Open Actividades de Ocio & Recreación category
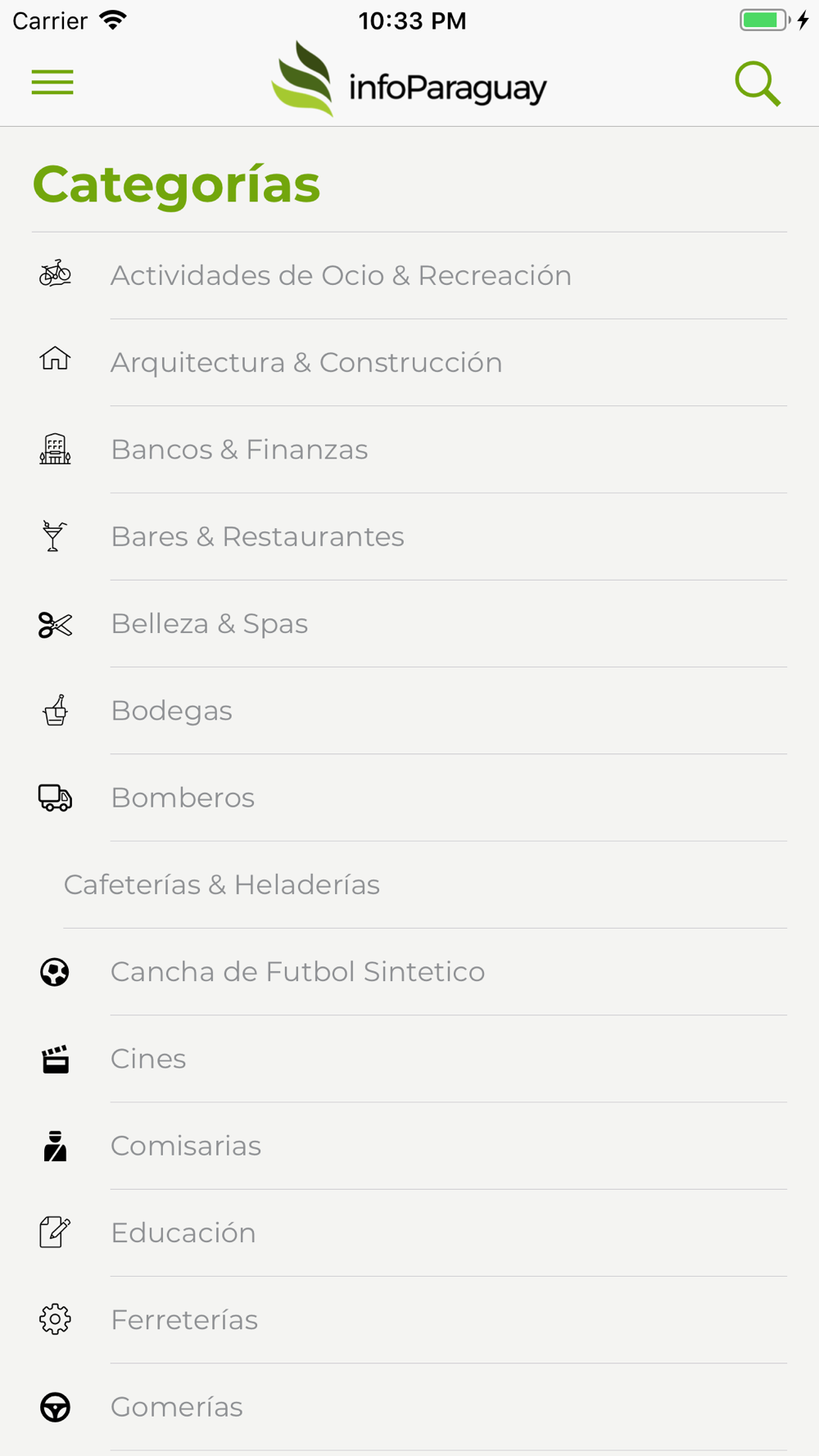819x1456 pixels. click(x=409, y=276)
